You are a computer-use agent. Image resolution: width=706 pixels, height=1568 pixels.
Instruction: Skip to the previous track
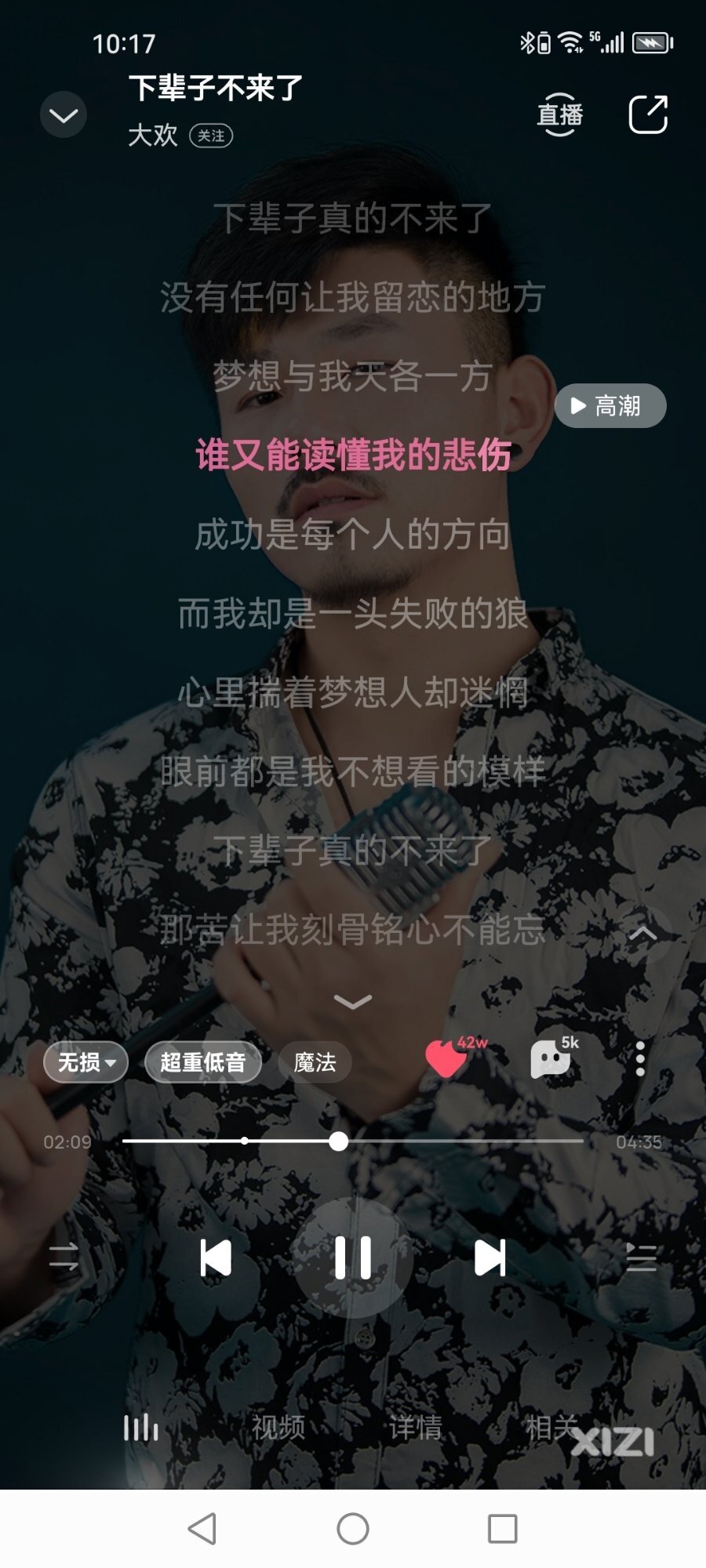point(216,1258)
